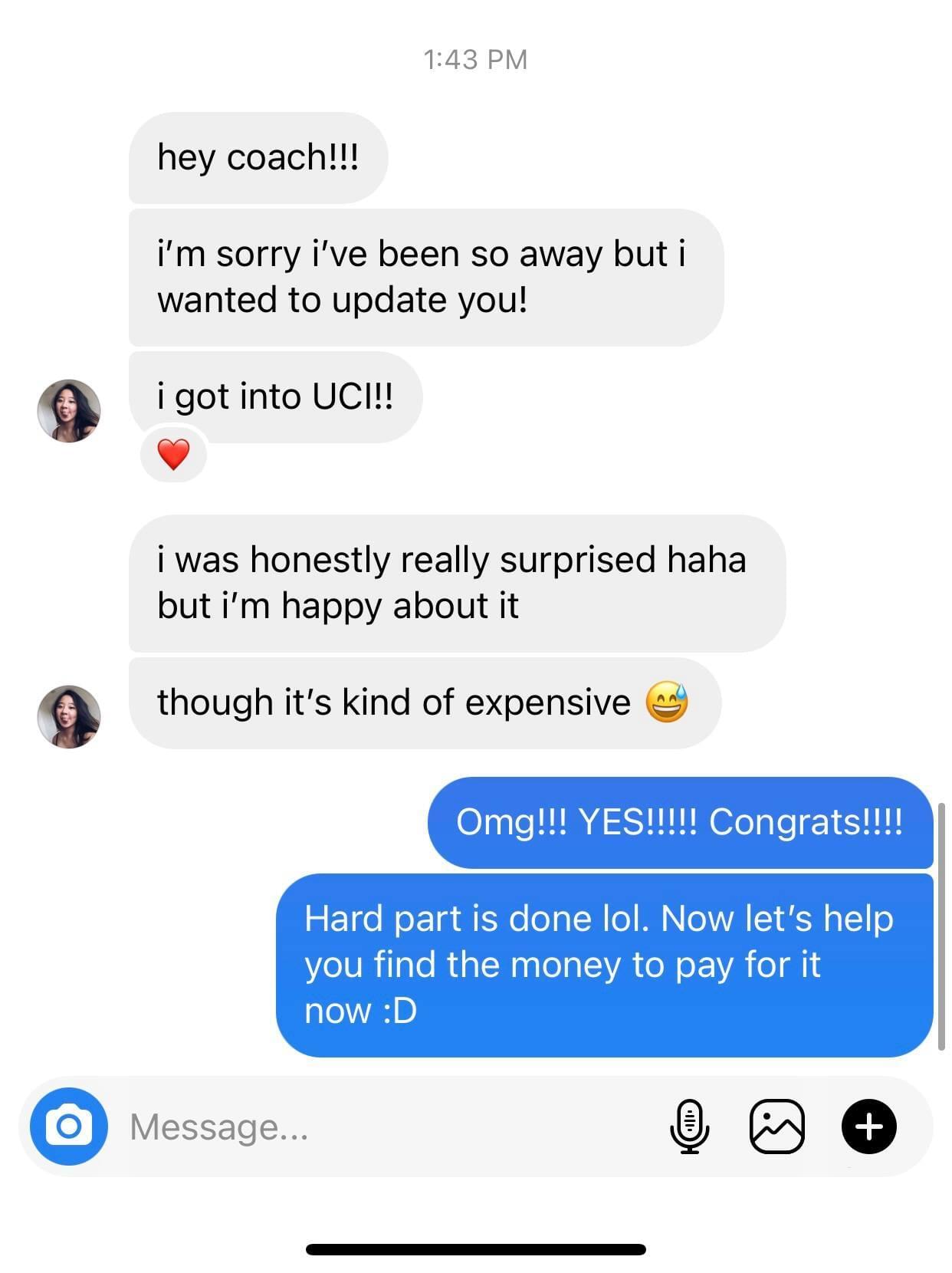The height and width of the screenshot is (1273, 952).
Task: Open sender's profile picture beside "i got into UCI!!"
Action: (69, 411)
